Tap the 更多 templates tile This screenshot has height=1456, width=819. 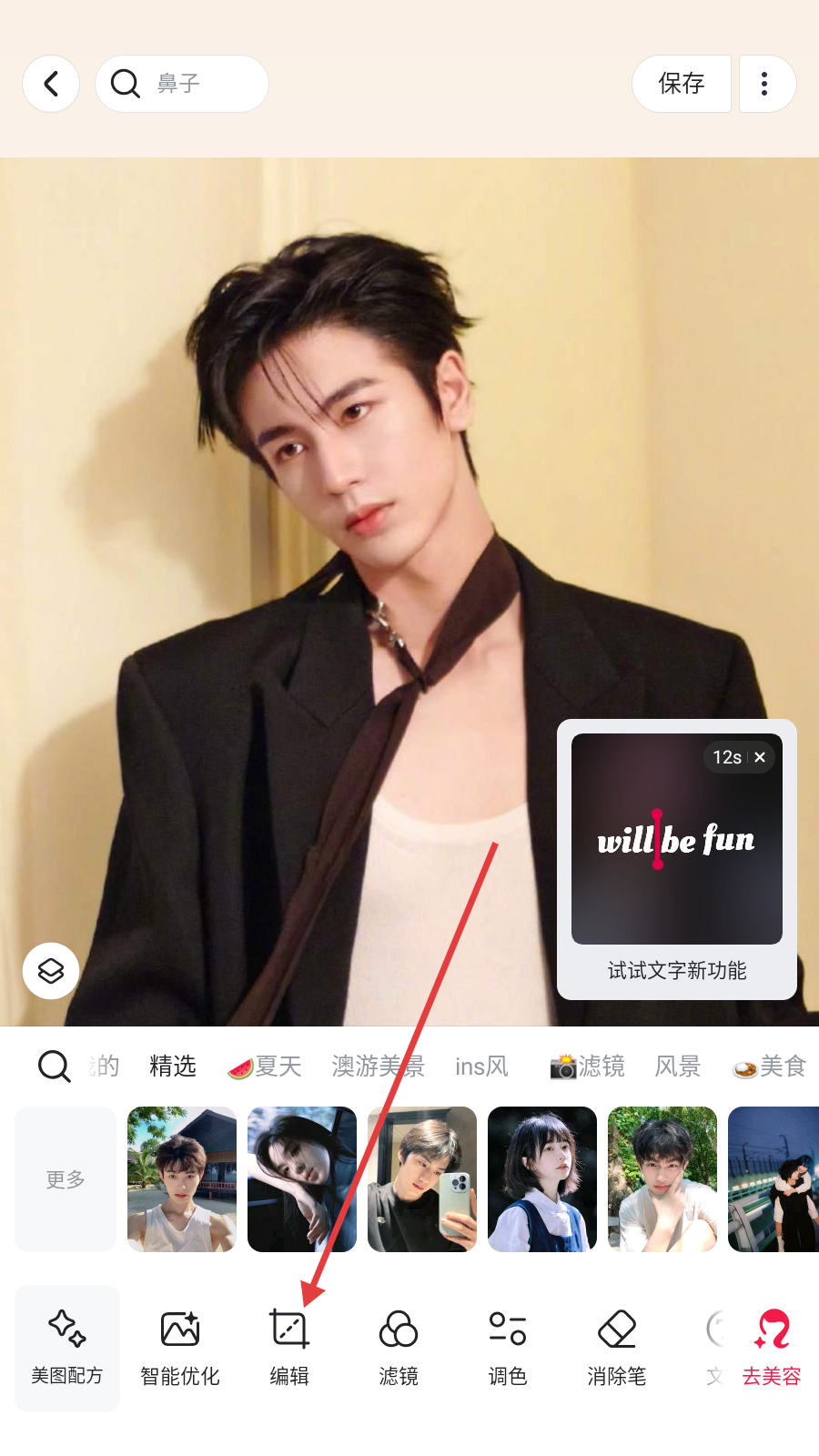[x=66, y=1179]
